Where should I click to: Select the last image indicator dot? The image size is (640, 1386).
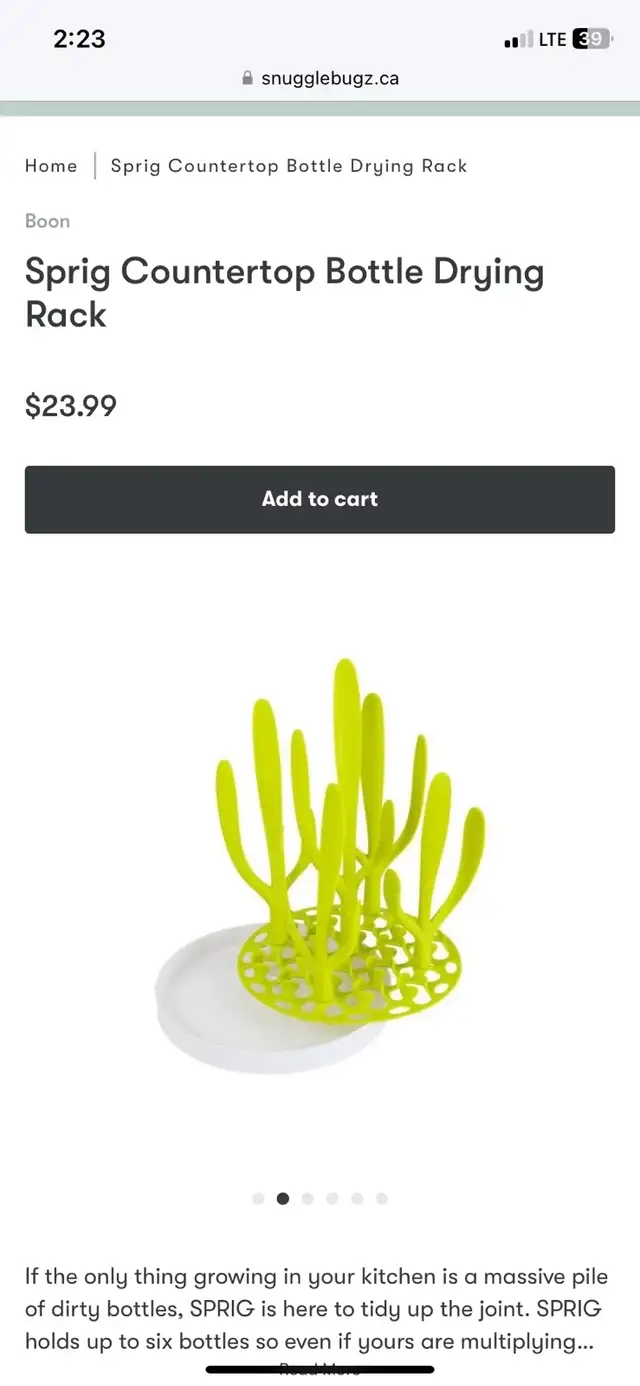click(382, 1198)
